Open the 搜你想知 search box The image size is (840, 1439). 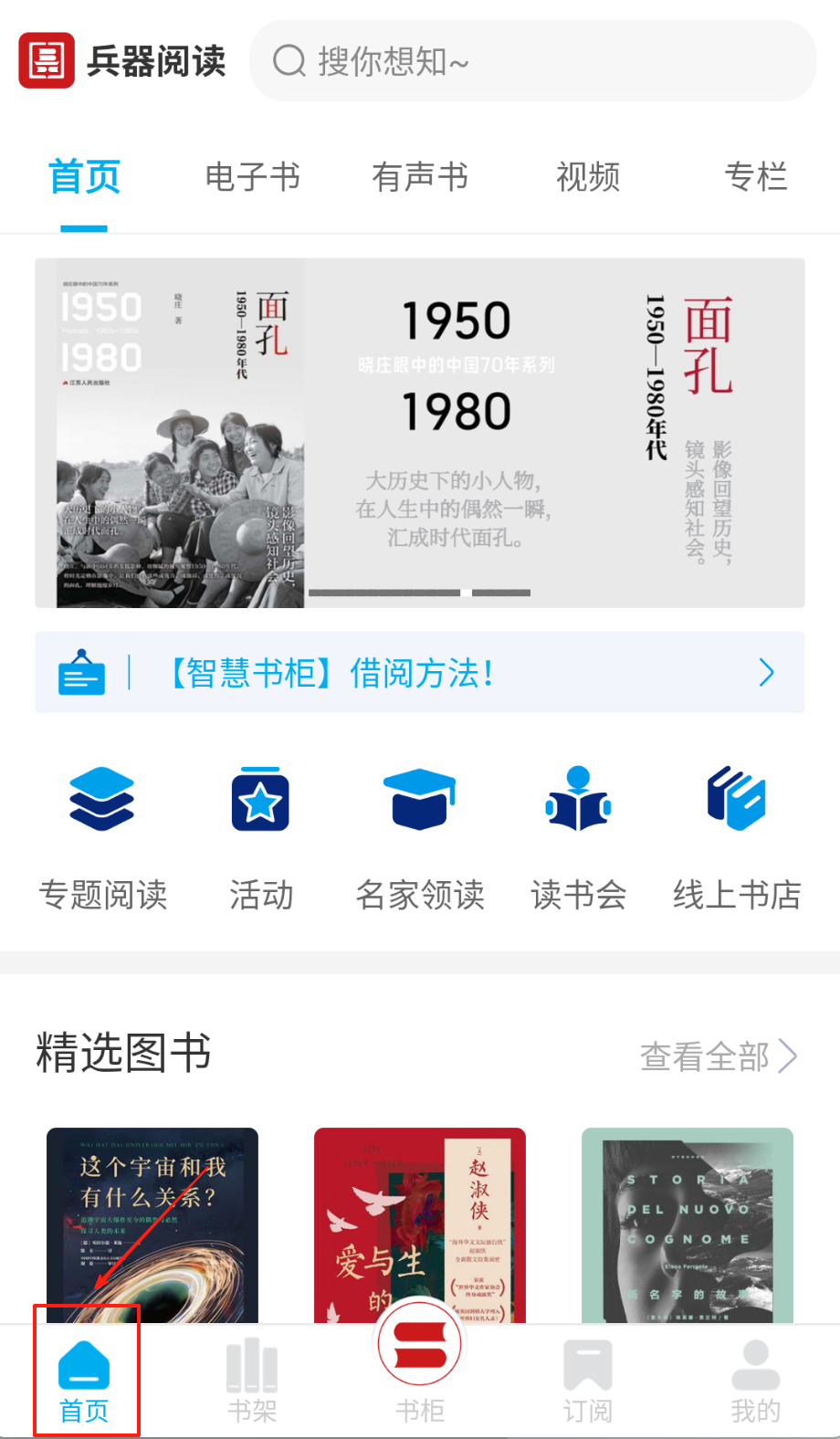pyautogui.click(x=532, y=61)
